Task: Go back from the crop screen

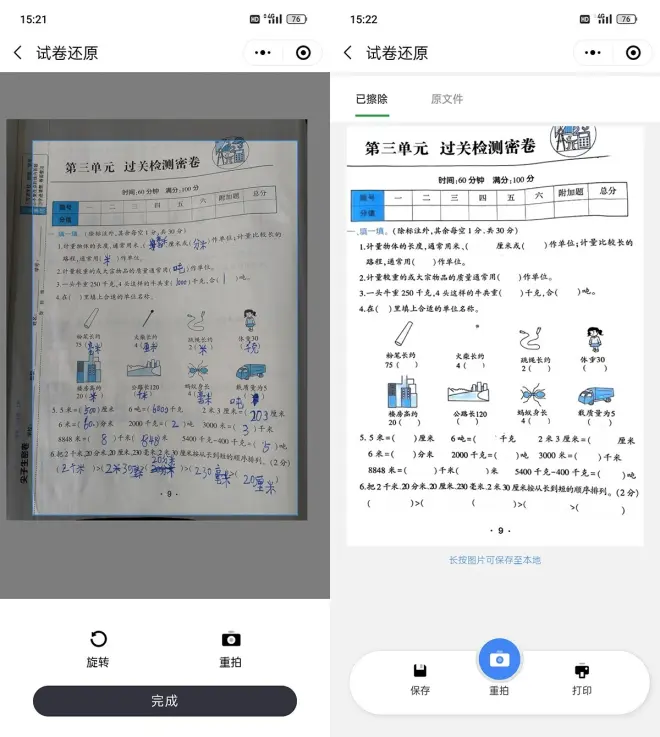Action: (x=17, y=53)
